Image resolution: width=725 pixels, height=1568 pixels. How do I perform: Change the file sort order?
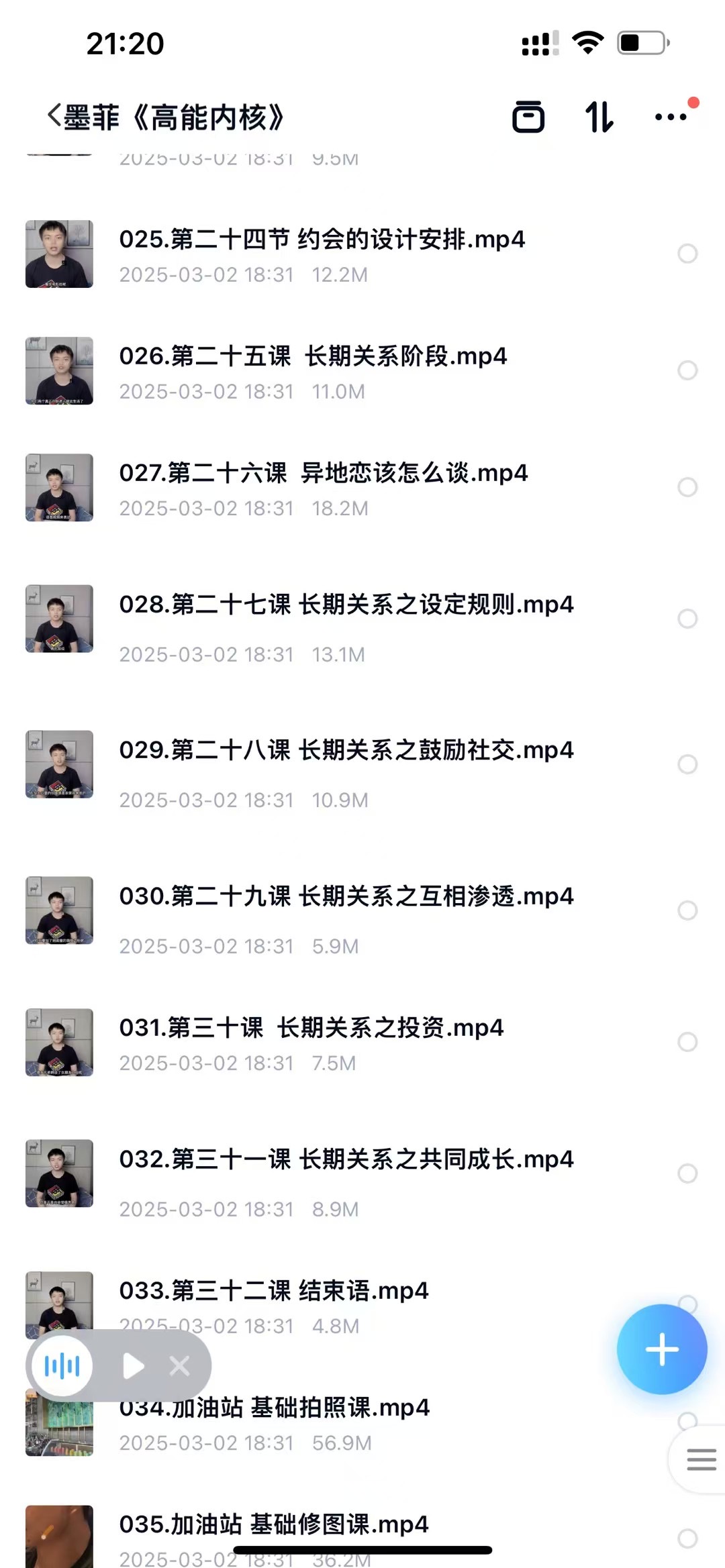pyautogui.click(x=599, y=117)
